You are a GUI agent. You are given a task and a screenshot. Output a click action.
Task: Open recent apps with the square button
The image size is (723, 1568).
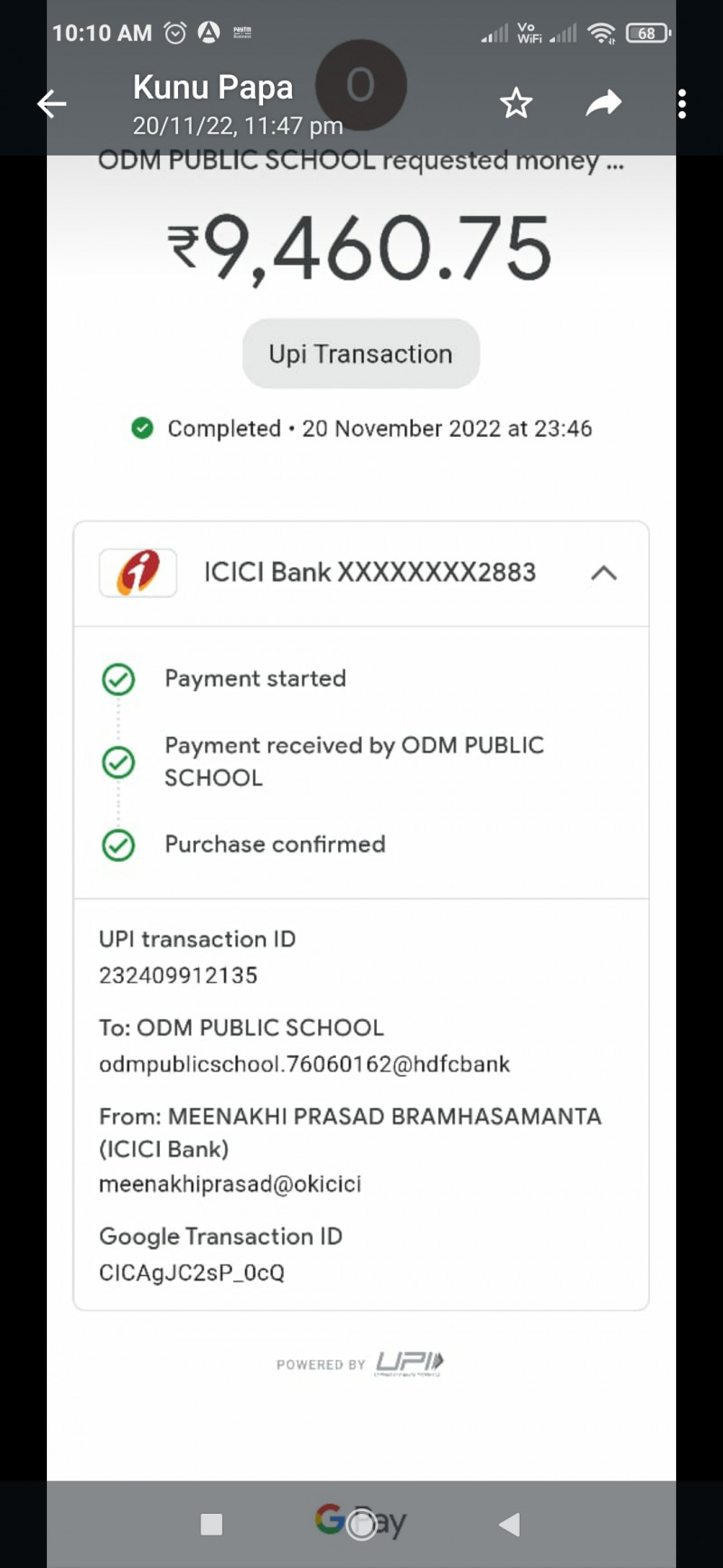(211, 1525)
